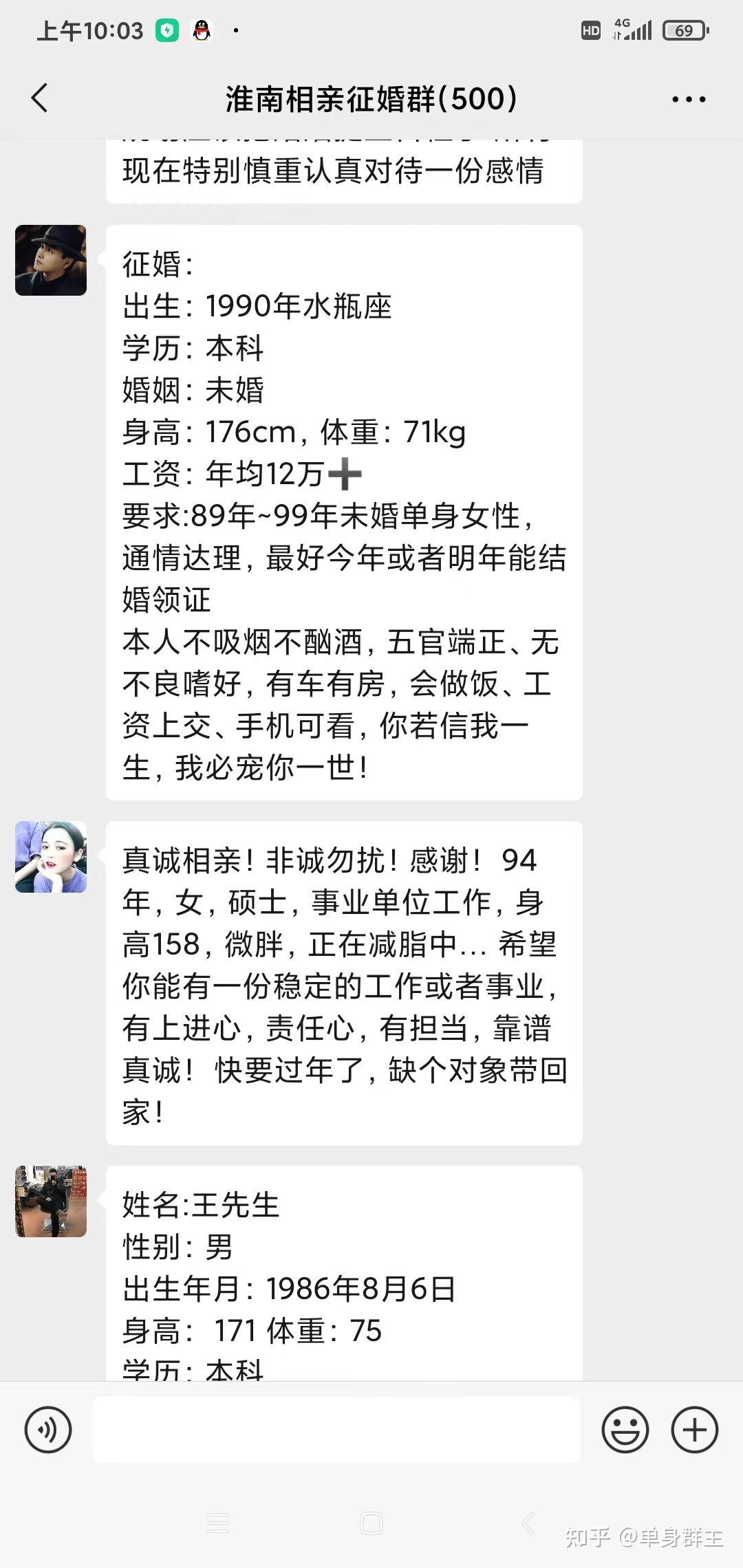Go back from the 淮南相亲征婚群 chat

40,98
